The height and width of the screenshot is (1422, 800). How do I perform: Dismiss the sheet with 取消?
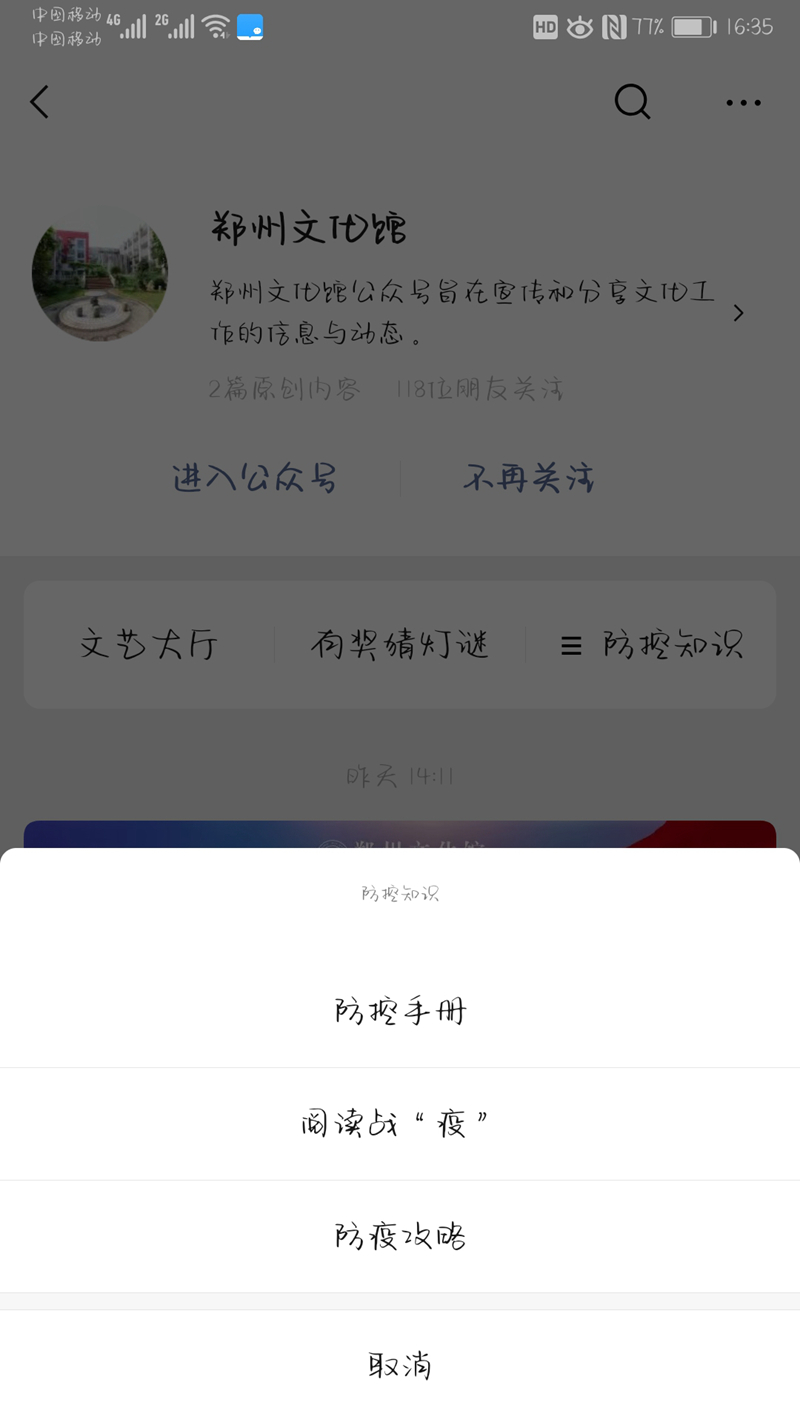[400, 1365]
